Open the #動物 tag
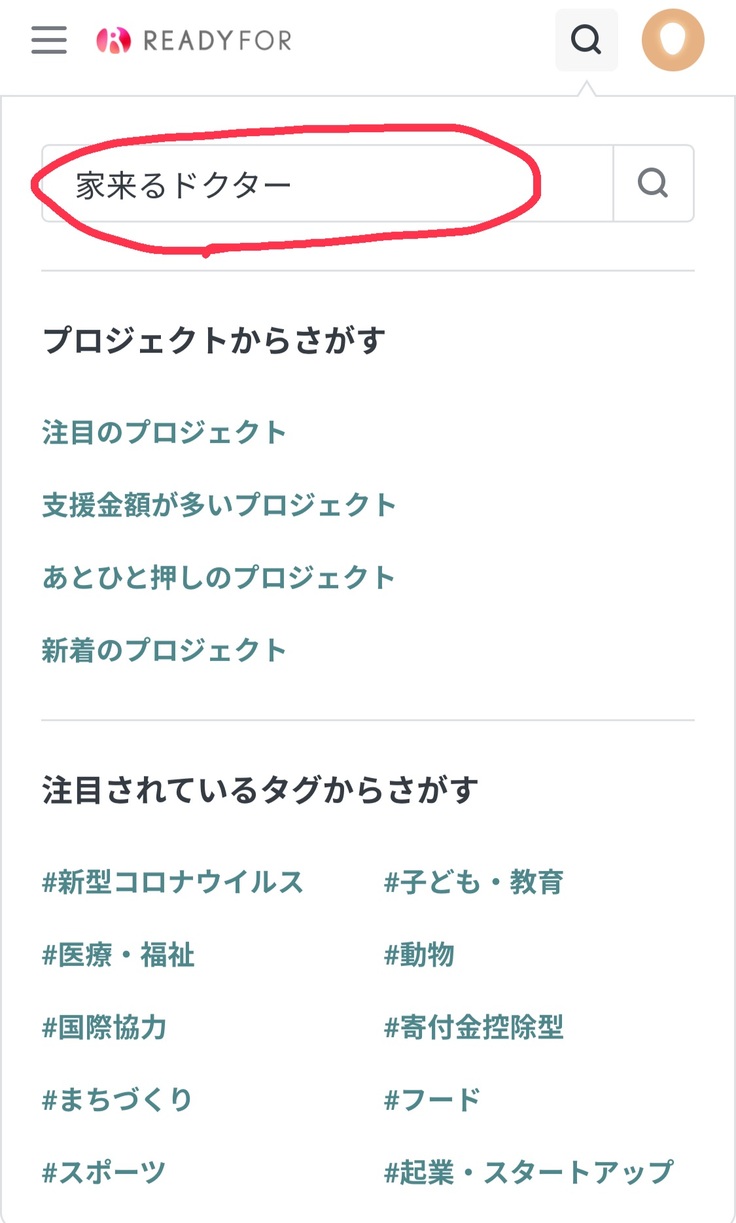 point(419,955)
